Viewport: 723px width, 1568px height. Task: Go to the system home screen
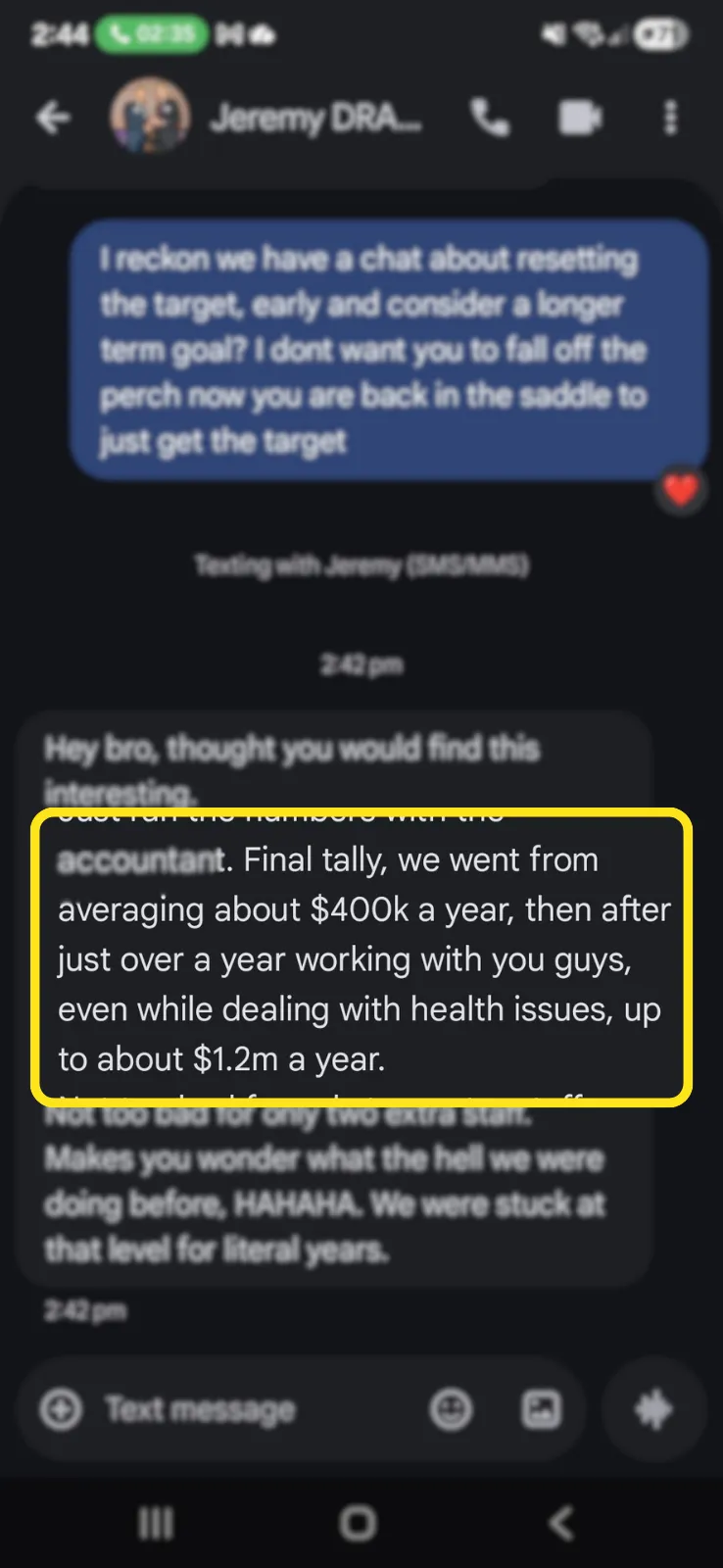[x=358, y=1523]
